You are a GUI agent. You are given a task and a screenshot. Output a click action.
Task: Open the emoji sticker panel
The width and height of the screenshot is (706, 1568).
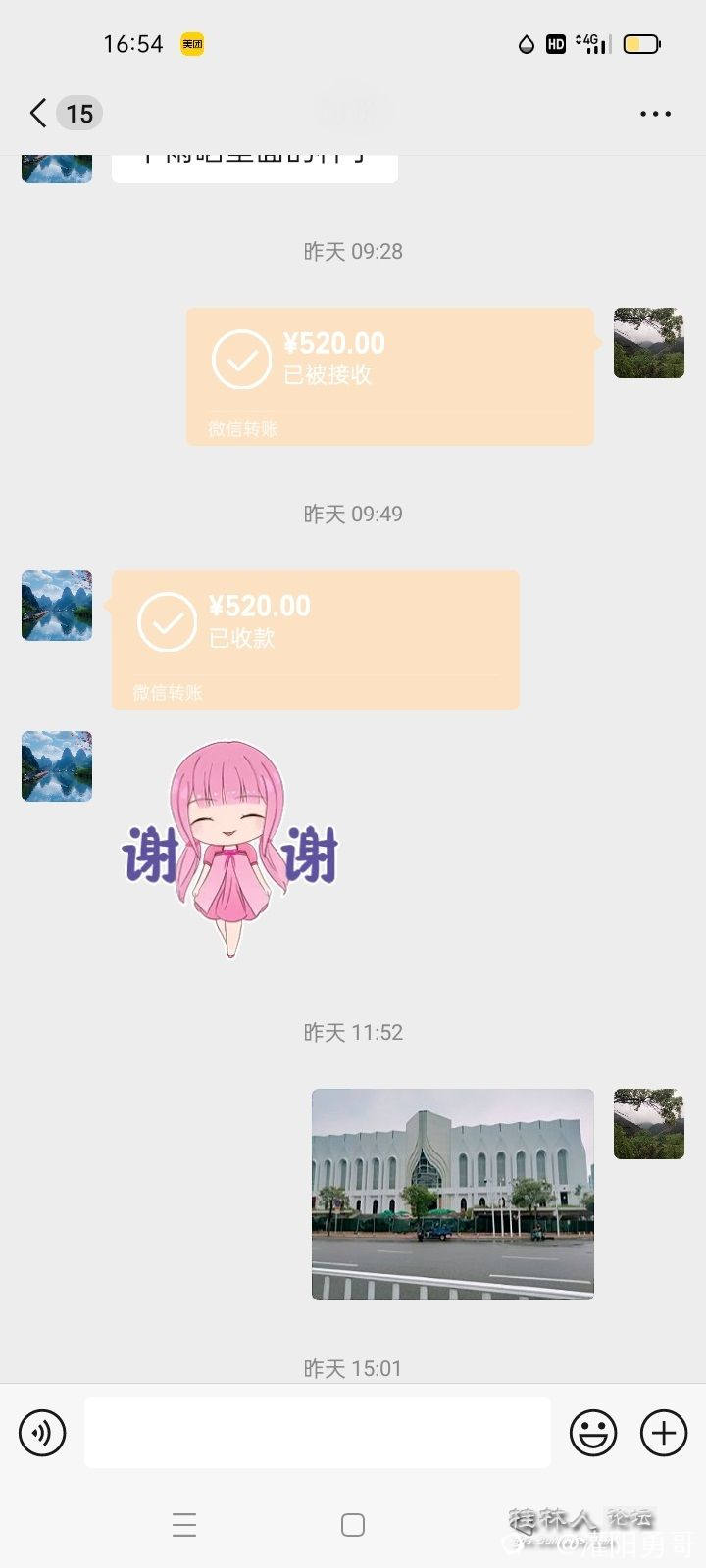coord(593,1433)
